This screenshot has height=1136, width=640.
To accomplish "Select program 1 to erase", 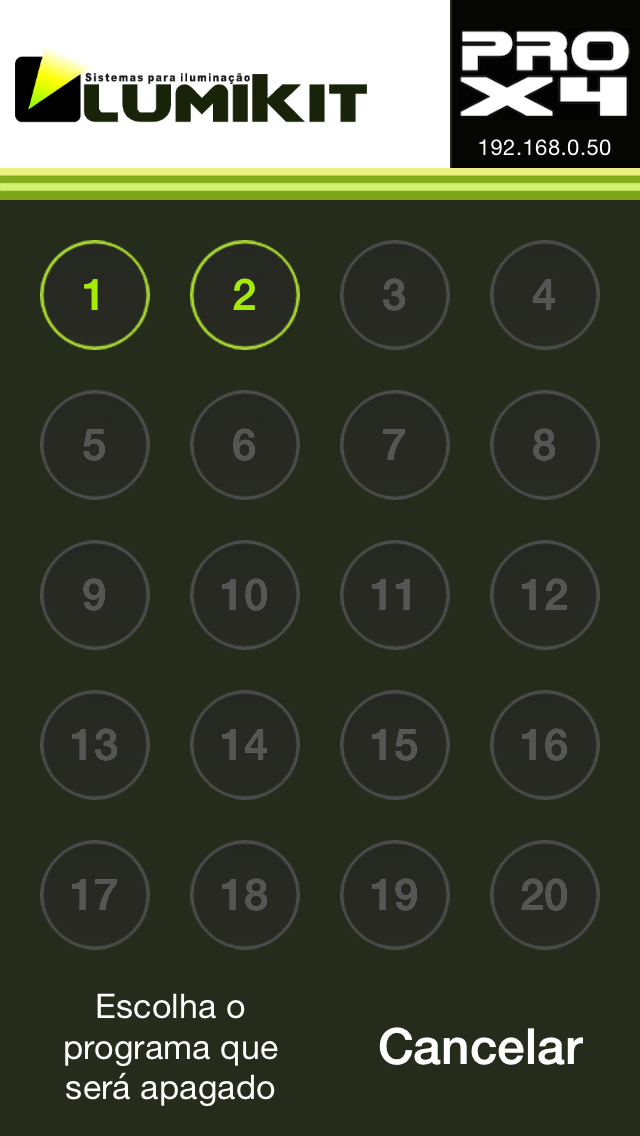I will pos(95,295).
